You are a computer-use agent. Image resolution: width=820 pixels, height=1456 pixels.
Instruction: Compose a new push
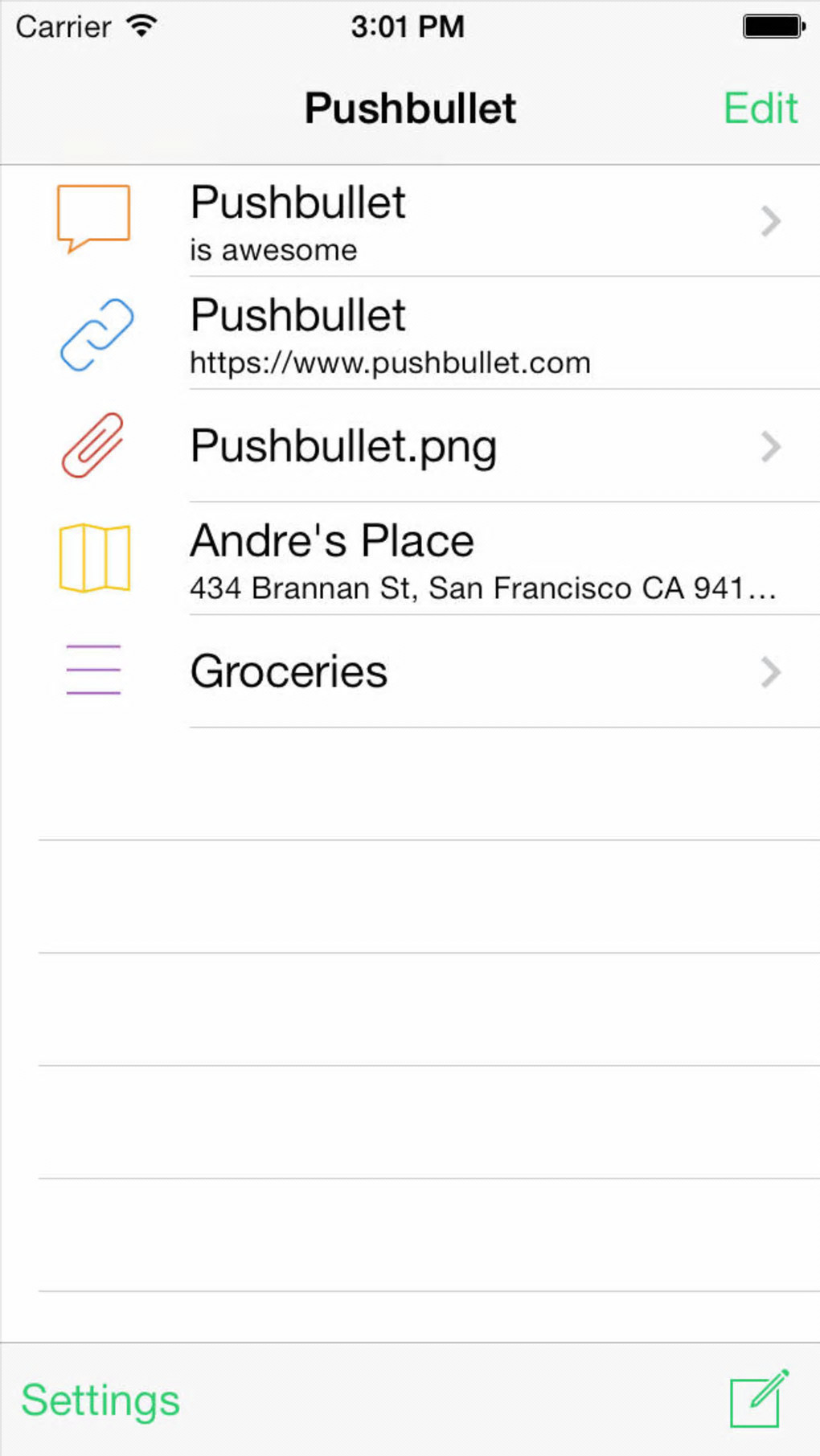tap(758, 1399)
